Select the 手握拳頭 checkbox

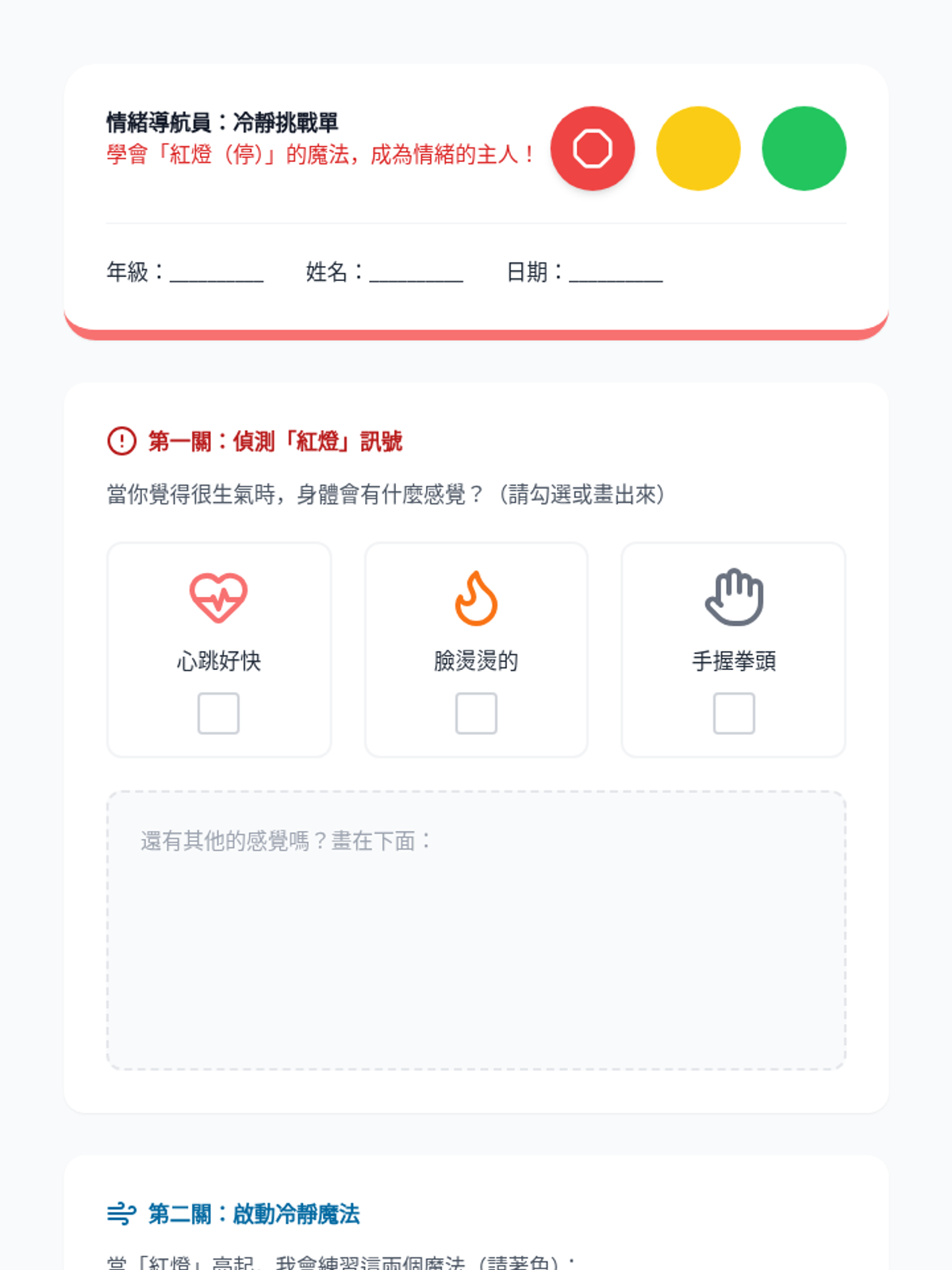(734, 713)
